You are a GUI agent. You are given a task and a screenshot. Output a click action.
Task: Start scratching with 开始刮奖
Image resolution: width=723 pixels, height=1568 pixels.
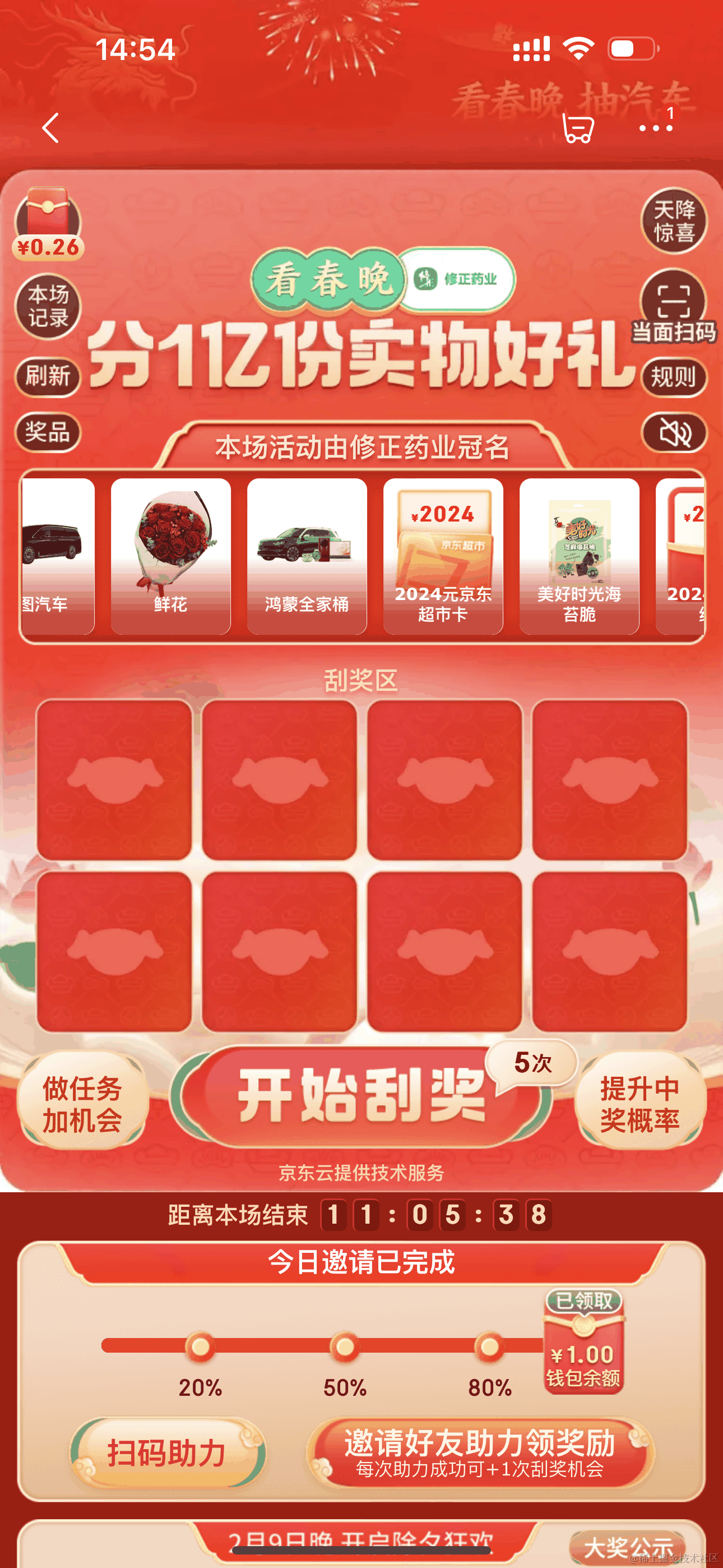point(360,1097)
